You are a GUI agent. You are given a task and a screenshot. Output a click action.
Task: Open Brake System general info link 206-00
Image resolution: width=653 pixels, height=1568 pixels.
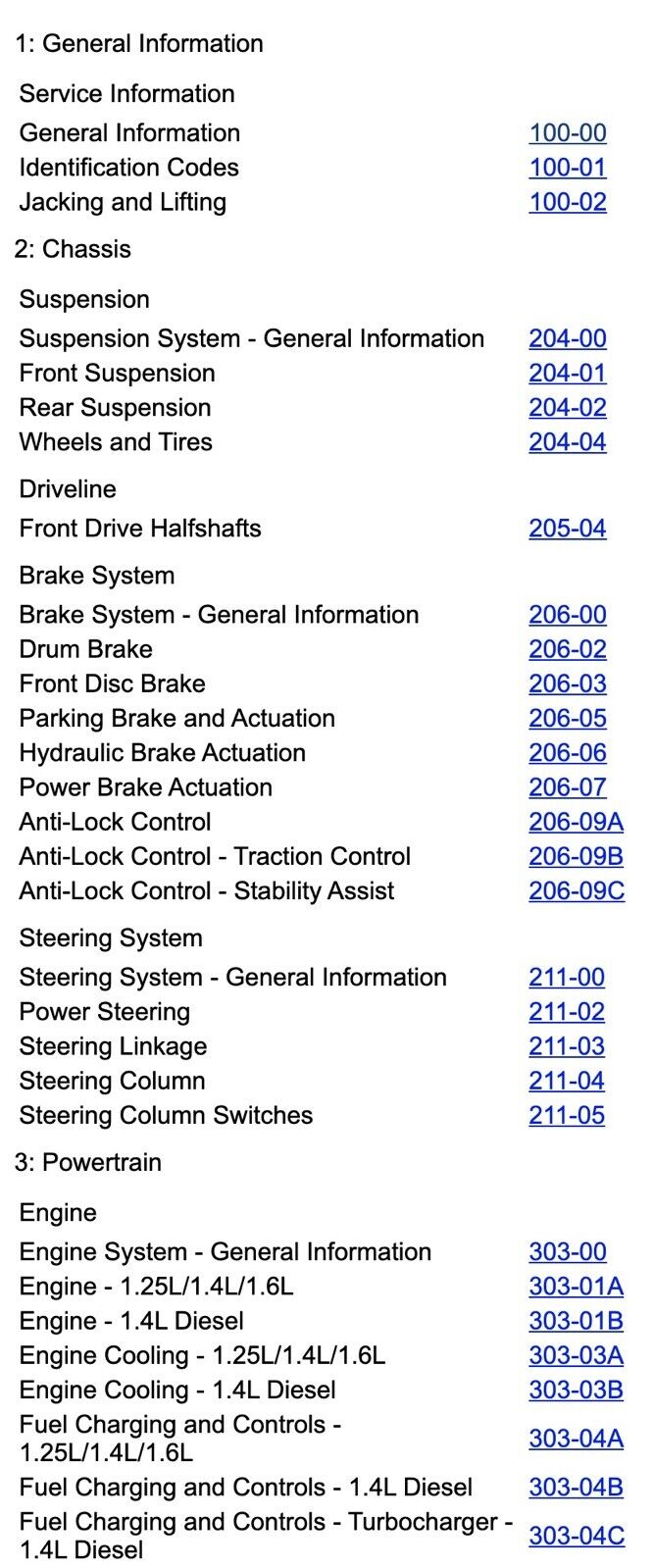point(567,615)
